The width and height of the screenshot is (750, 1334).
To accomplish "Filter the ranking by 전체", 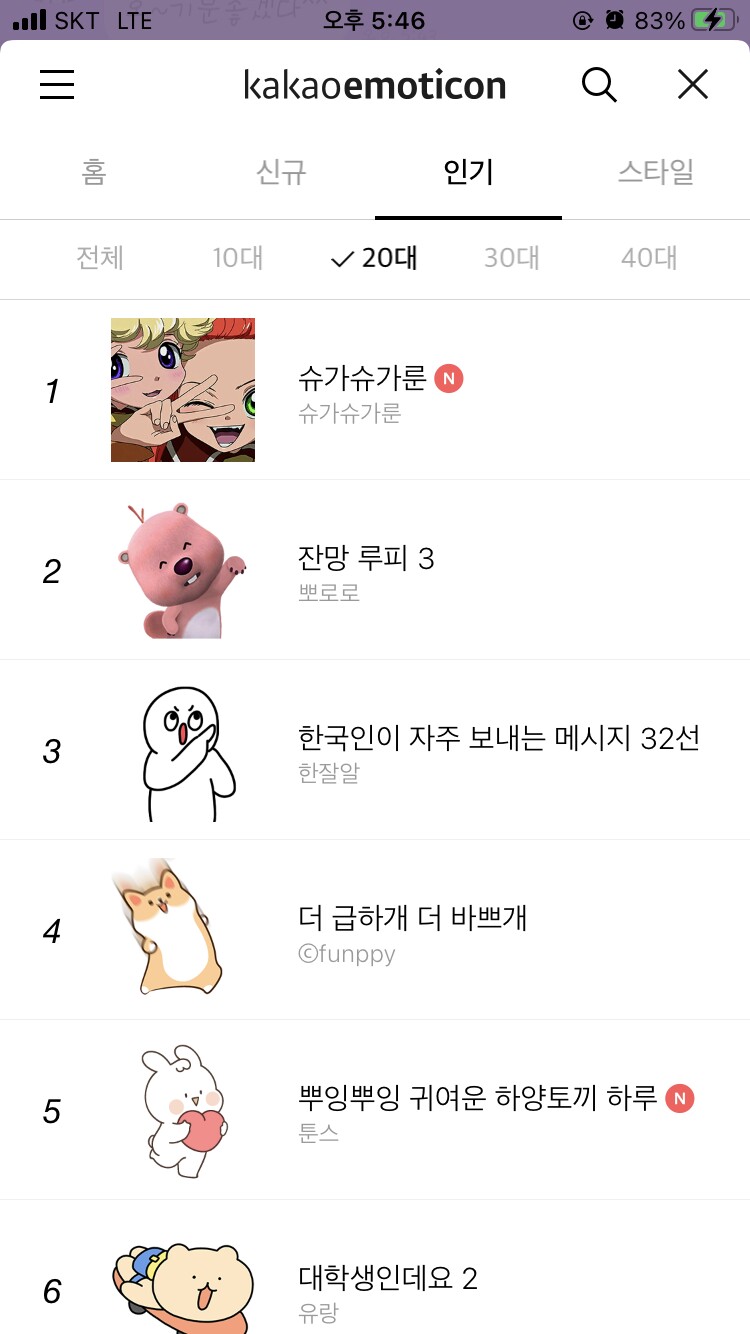I will [100, 258].
